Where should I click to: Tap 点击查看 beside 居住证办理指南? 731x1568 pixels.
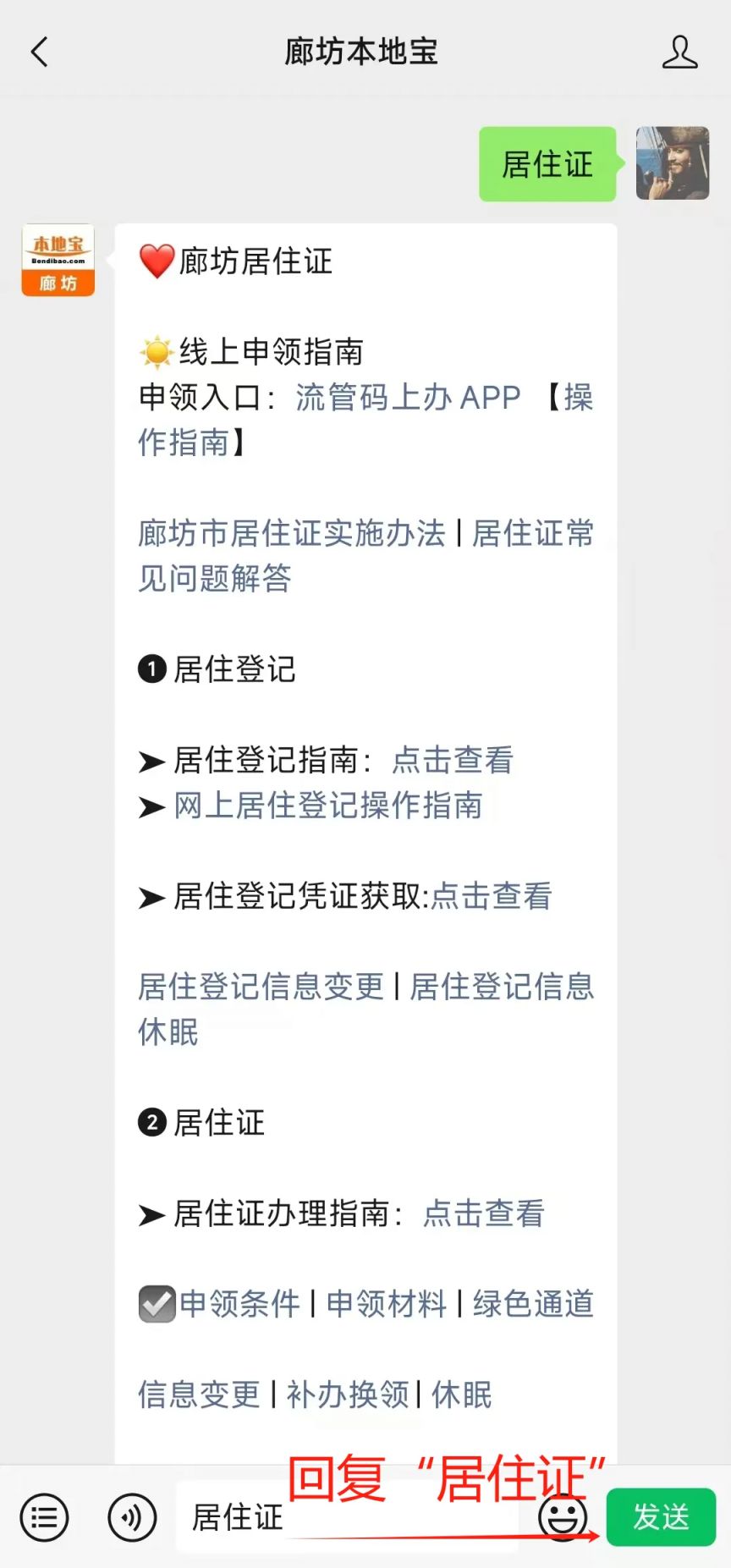(484, 1213)
